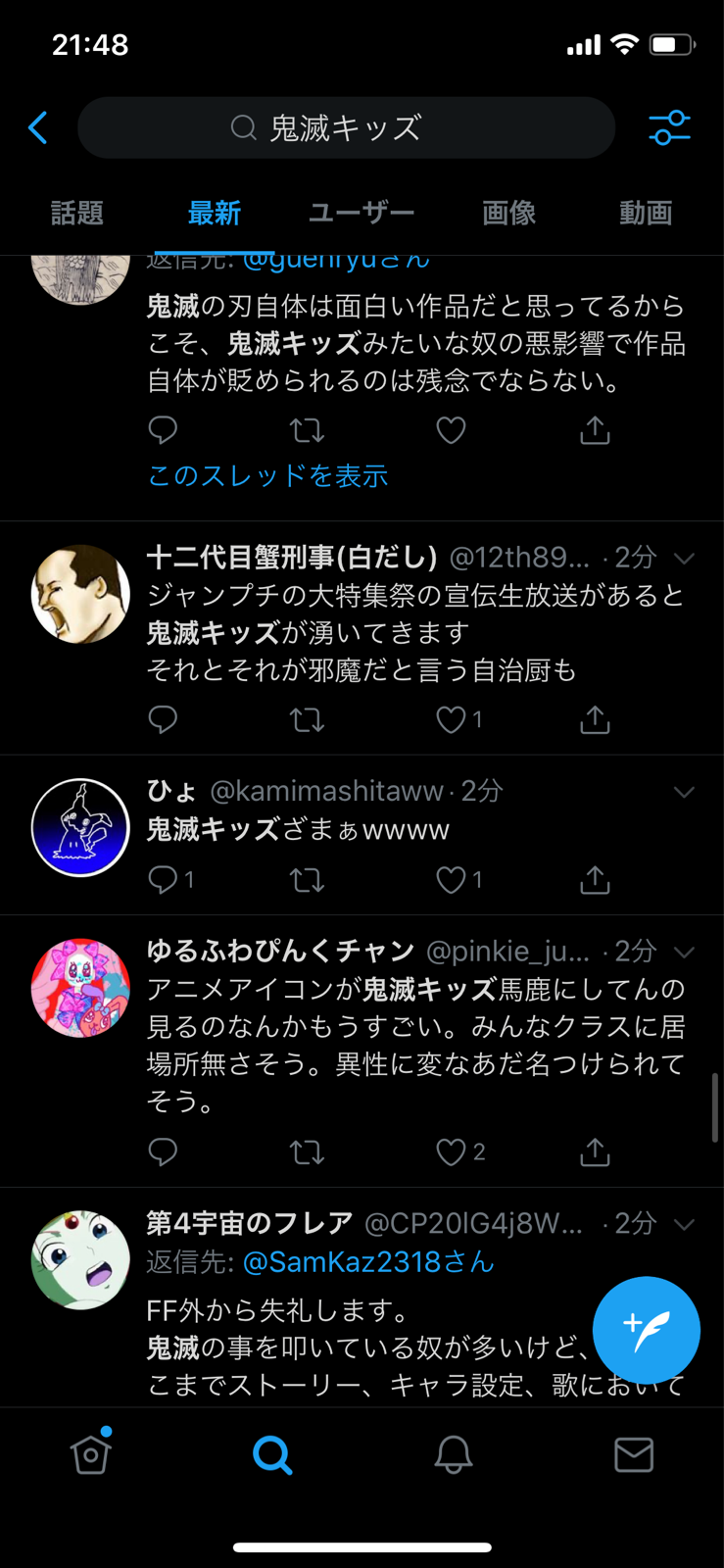Image resolution: width=724 pixels, height=1568 pixels.
Task: Switch to the 話題 tab
Action: [76, 213]
